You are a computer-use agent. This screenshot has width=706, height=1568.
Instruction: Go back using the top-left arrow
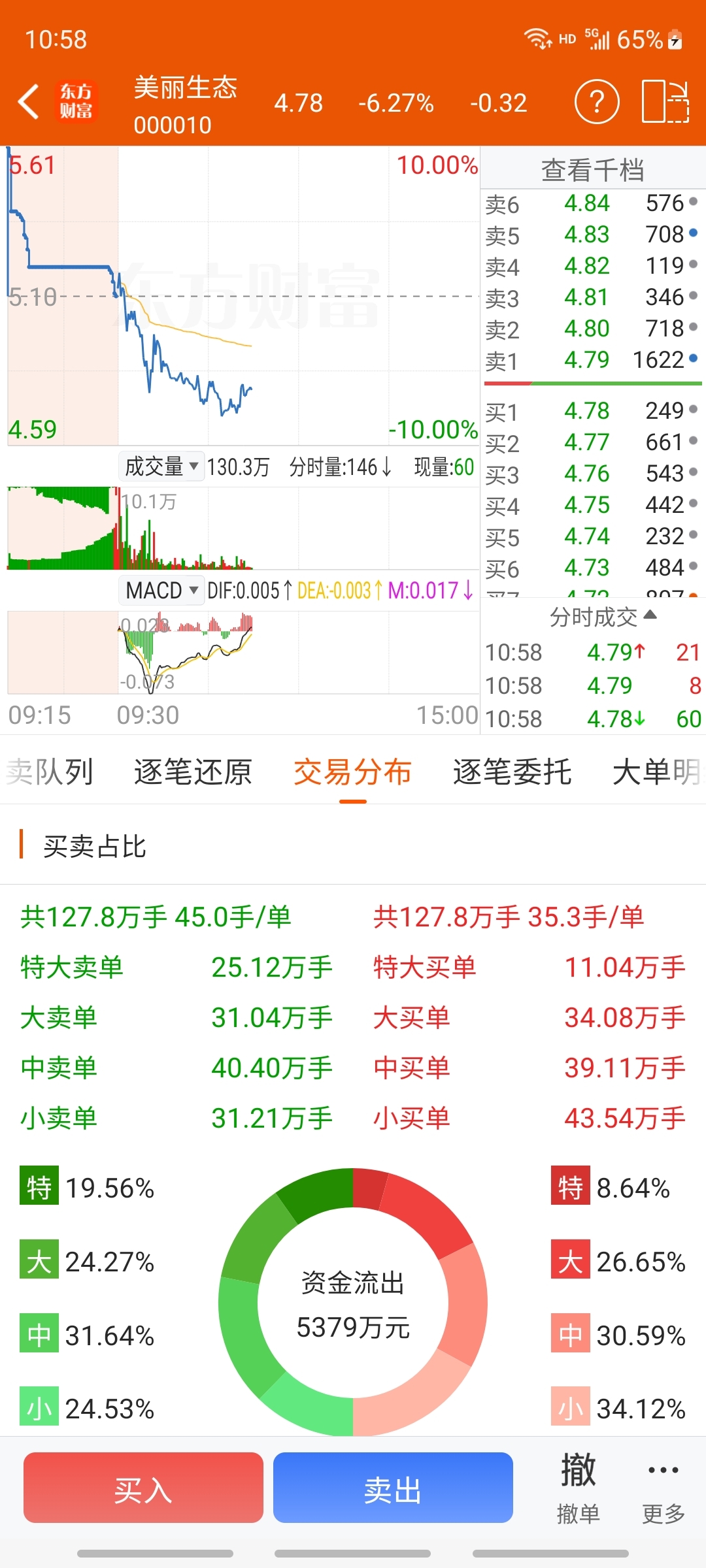[29, 102]
